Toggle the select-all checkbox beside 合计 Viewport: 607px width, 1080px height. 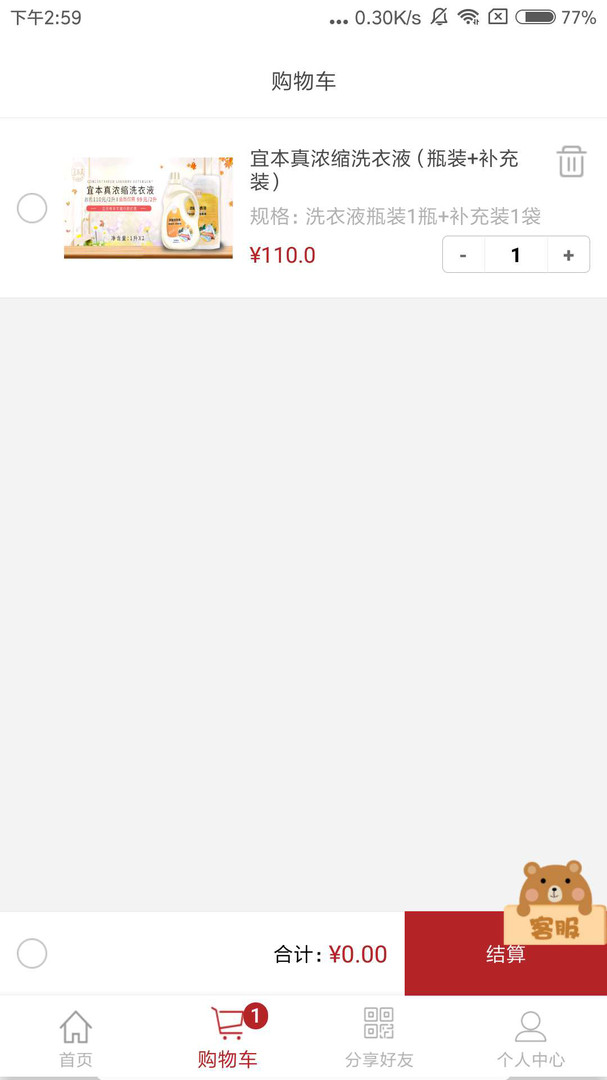[x=32, y=953]
